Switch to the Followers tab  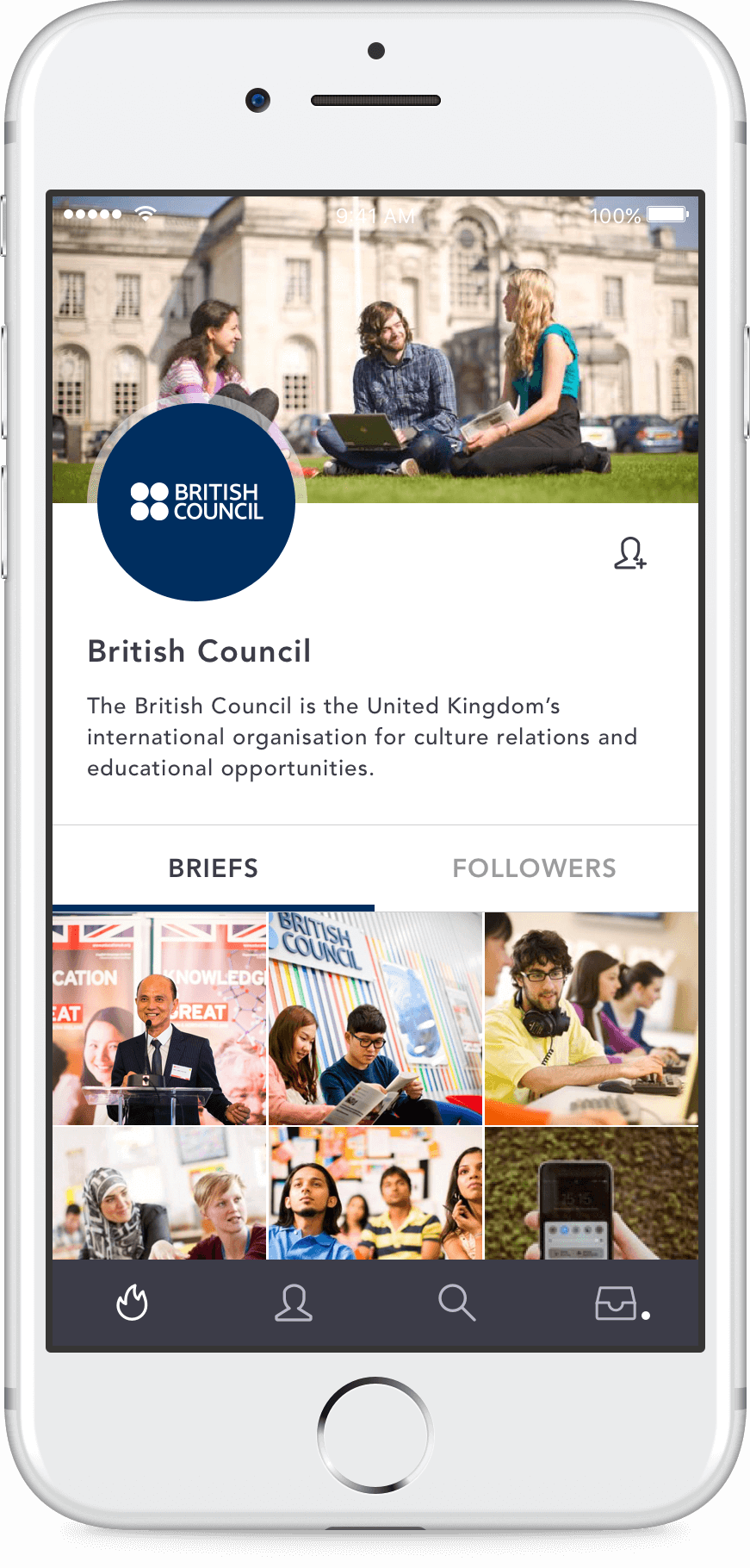[x=534, y=868]
